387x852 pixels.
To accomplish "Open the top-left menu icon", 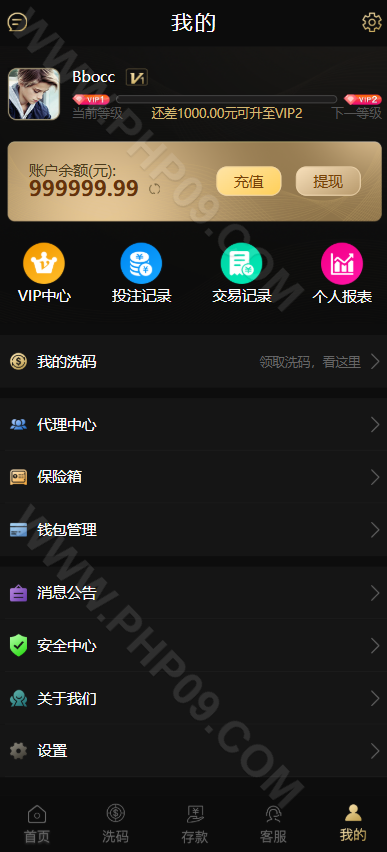I will [17, 22].
